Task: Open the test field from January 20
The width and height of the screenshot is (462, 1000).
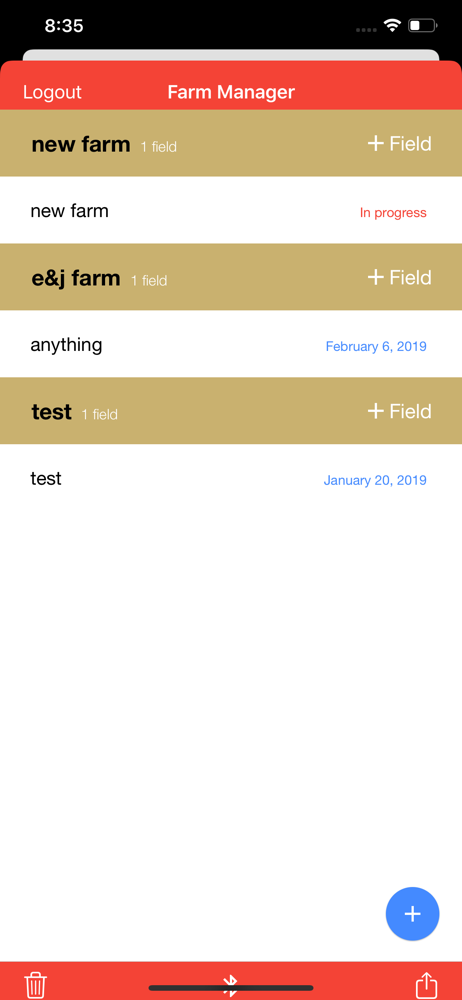Action: (231, 478)
